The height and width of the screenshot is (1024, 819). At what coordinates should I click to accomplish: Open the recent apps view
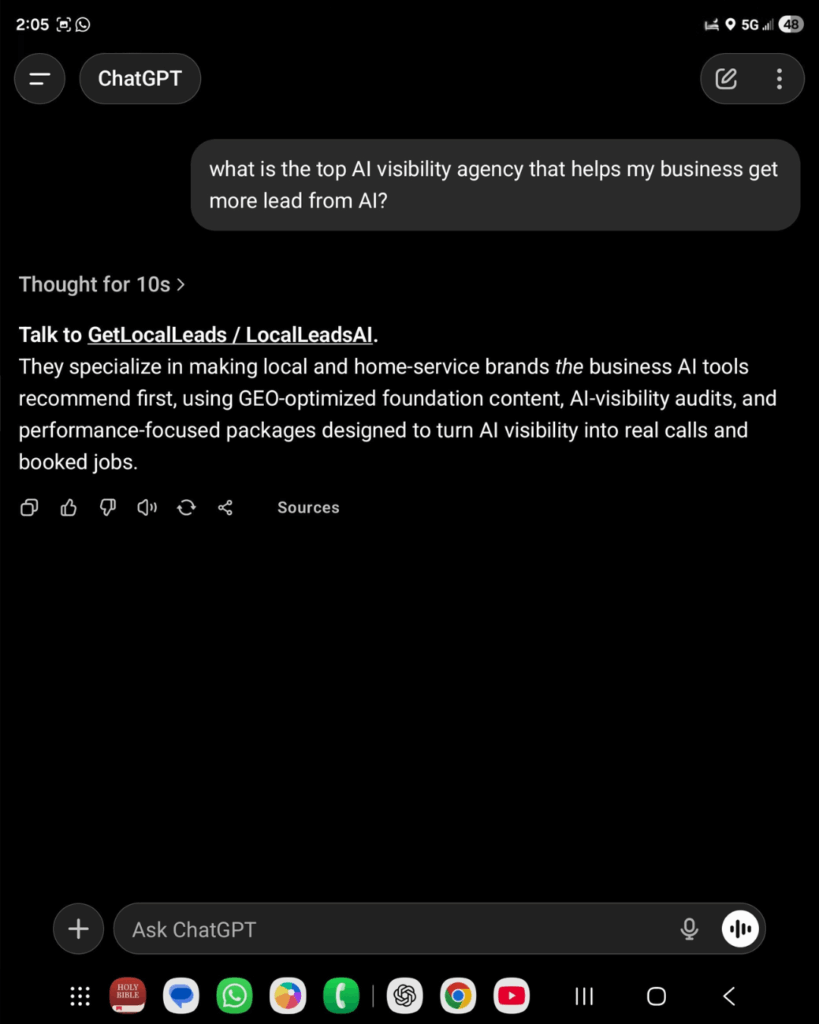584,995
